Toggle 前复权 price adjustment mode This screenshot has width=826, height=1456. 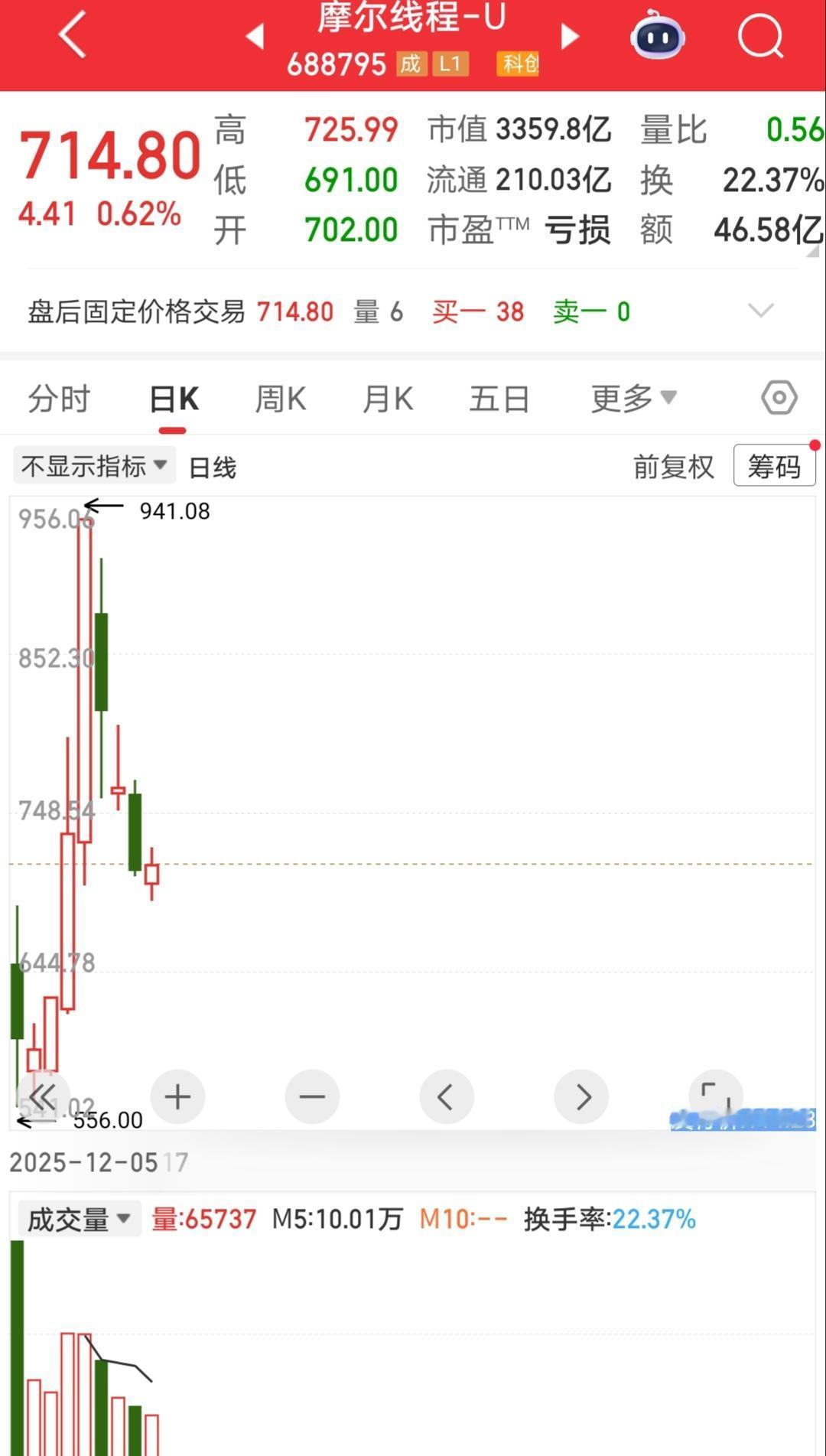pos(673,465)
